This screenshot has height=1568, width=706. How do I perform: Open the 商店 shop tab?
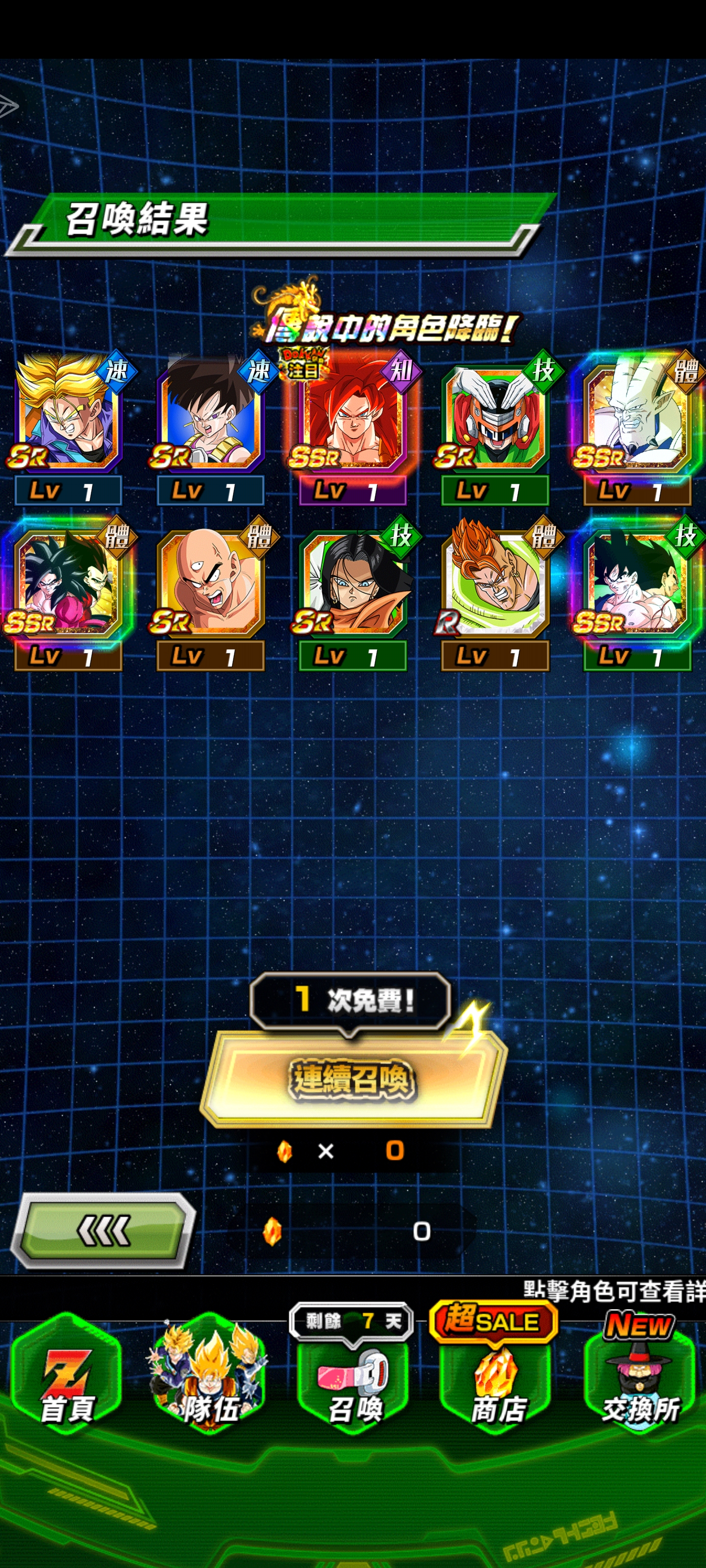coord(496,1382)
